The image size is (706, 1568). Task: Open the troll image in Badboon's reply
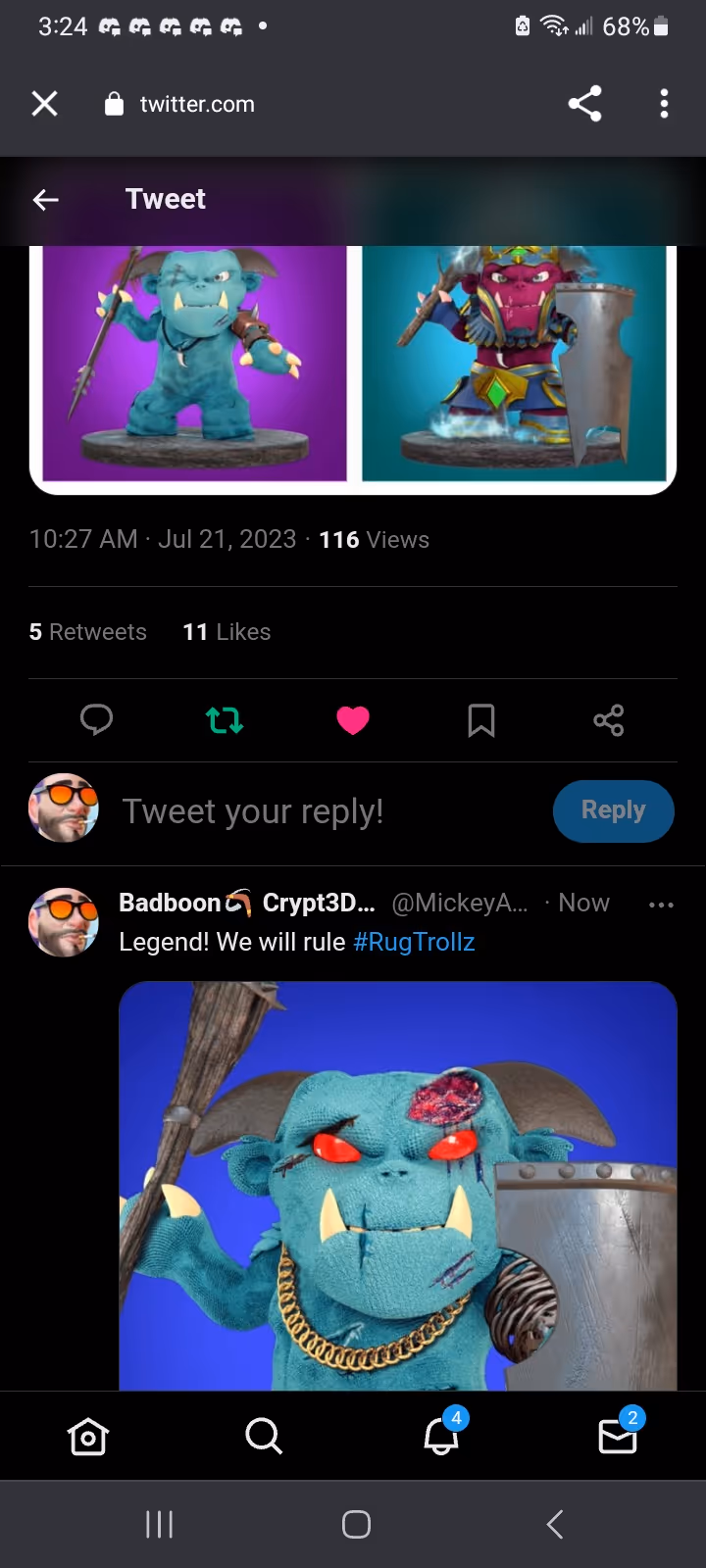tap(397, 1186)
